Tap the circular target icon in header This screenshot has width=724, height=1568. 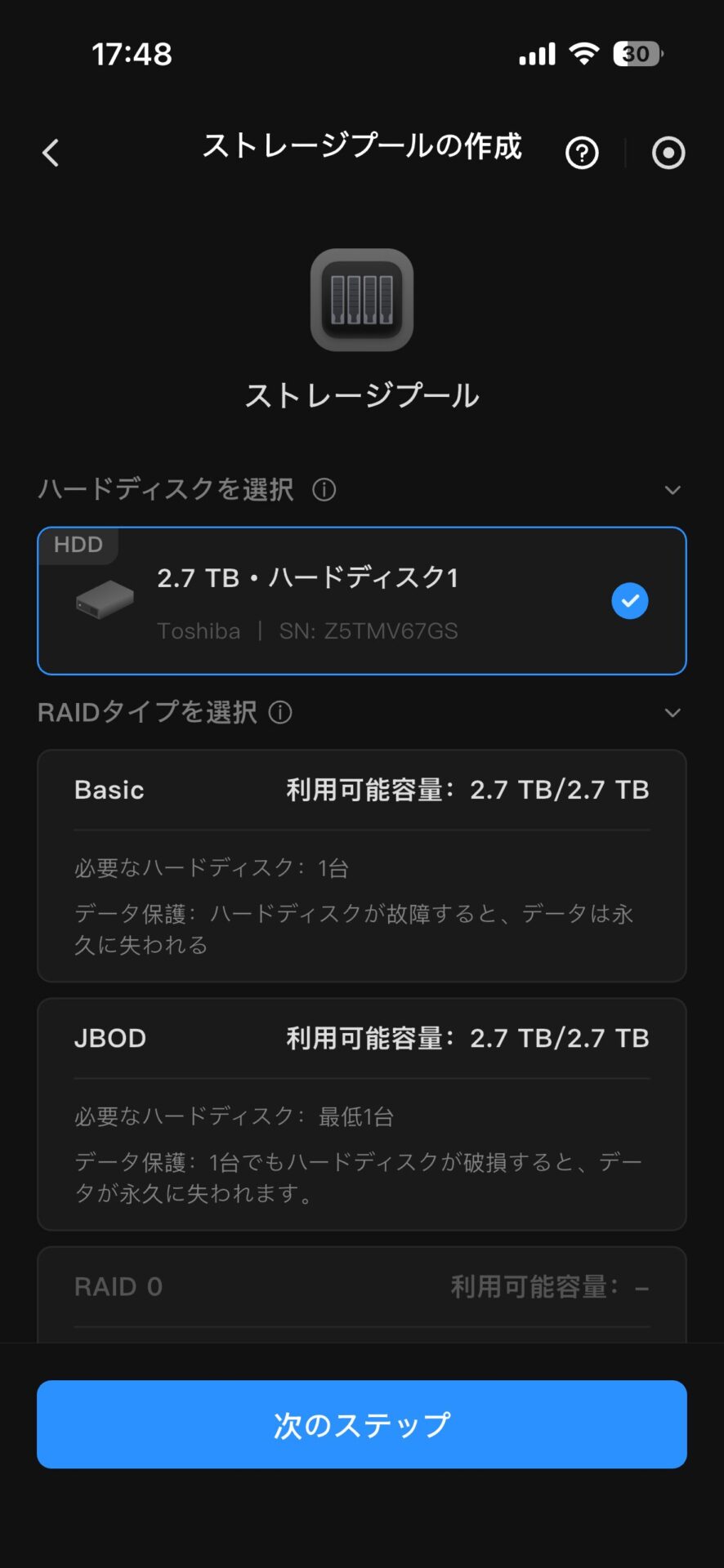click(668, 153)
